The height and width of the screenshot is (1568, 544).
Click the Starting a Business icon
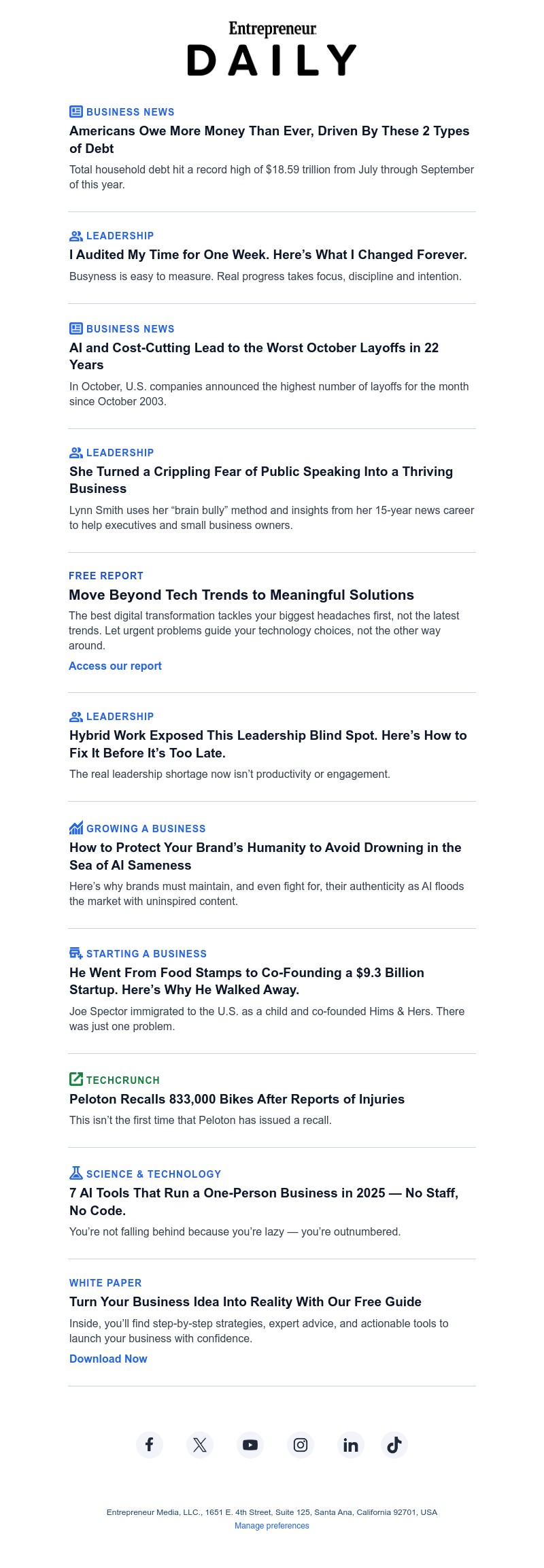point(76,953)
